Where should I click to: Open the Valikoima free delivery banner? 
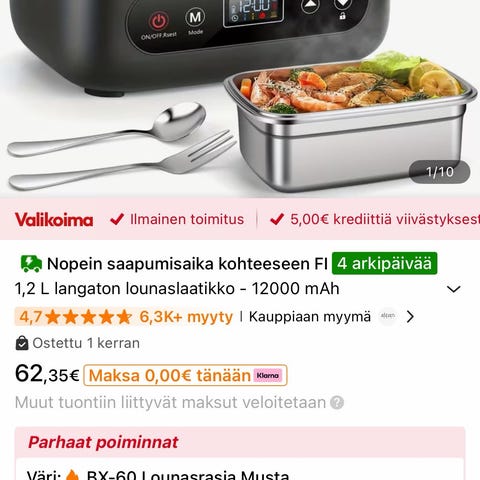pos(240,219)
